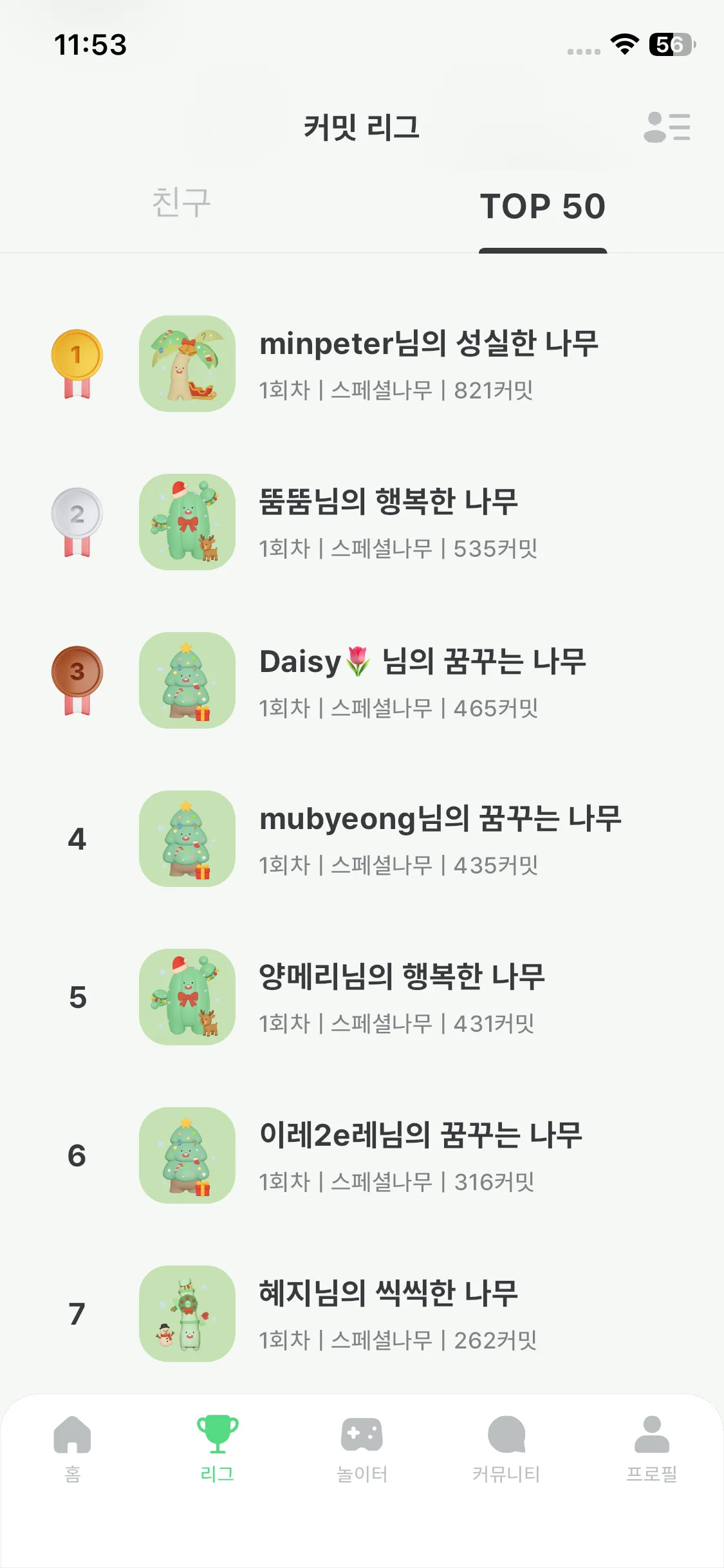Open the friends list icon in header

(666, 127)
